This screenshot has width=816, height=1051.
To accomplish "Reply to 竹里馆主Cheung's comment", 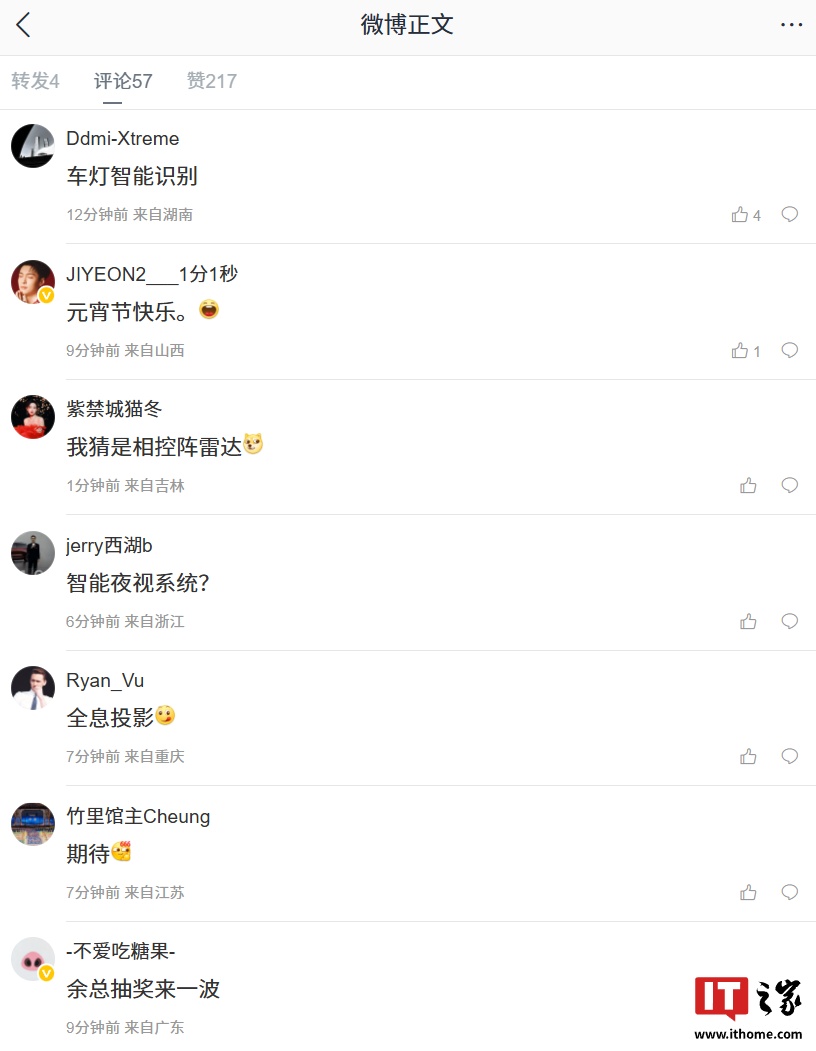I will click(789, 892).
